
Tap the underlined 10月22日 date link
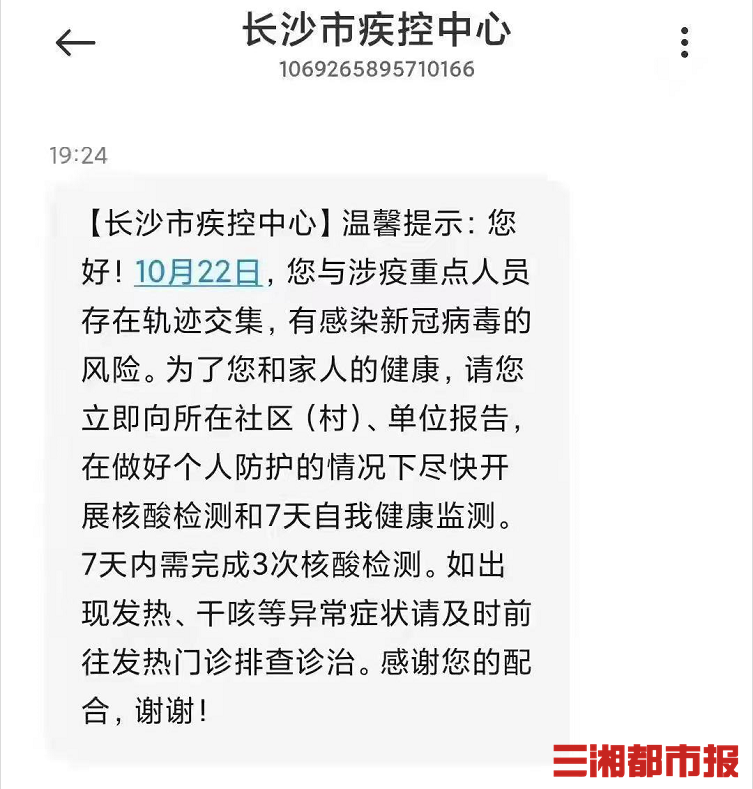[198, 271]
